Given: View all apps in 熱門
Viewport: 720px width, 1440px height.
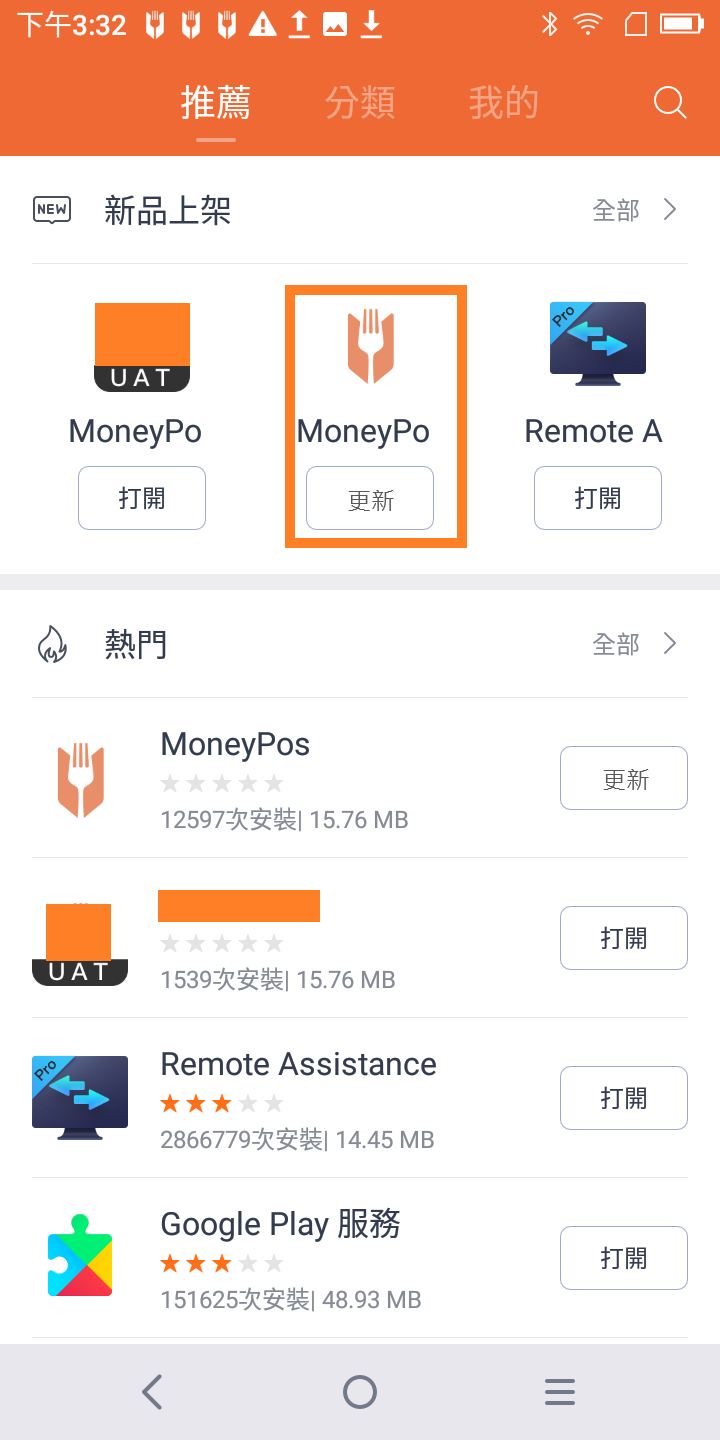Looking at the screenshot, I should click(x=636, y=644).
